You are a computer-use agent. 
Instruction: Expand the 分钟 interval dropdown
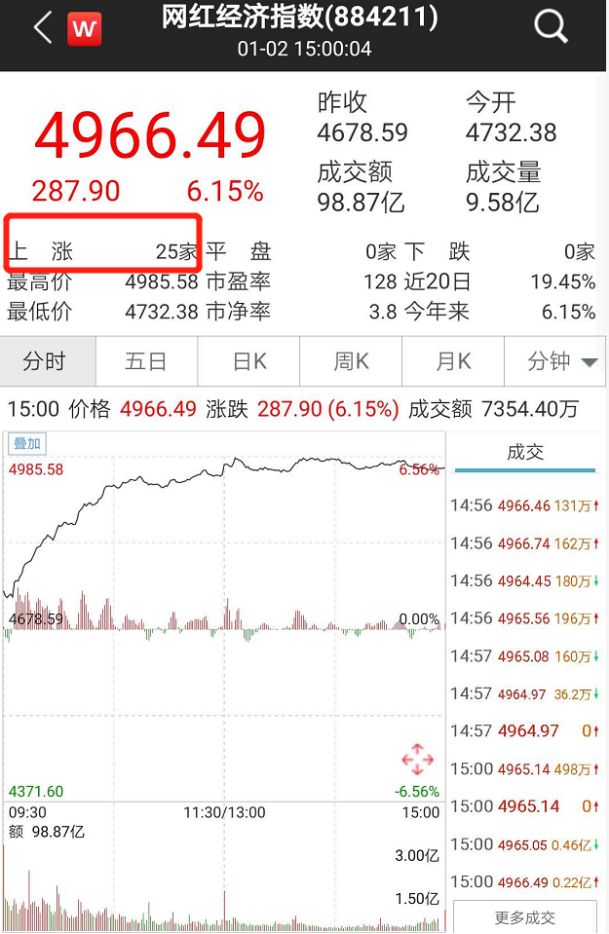[561, 361]
